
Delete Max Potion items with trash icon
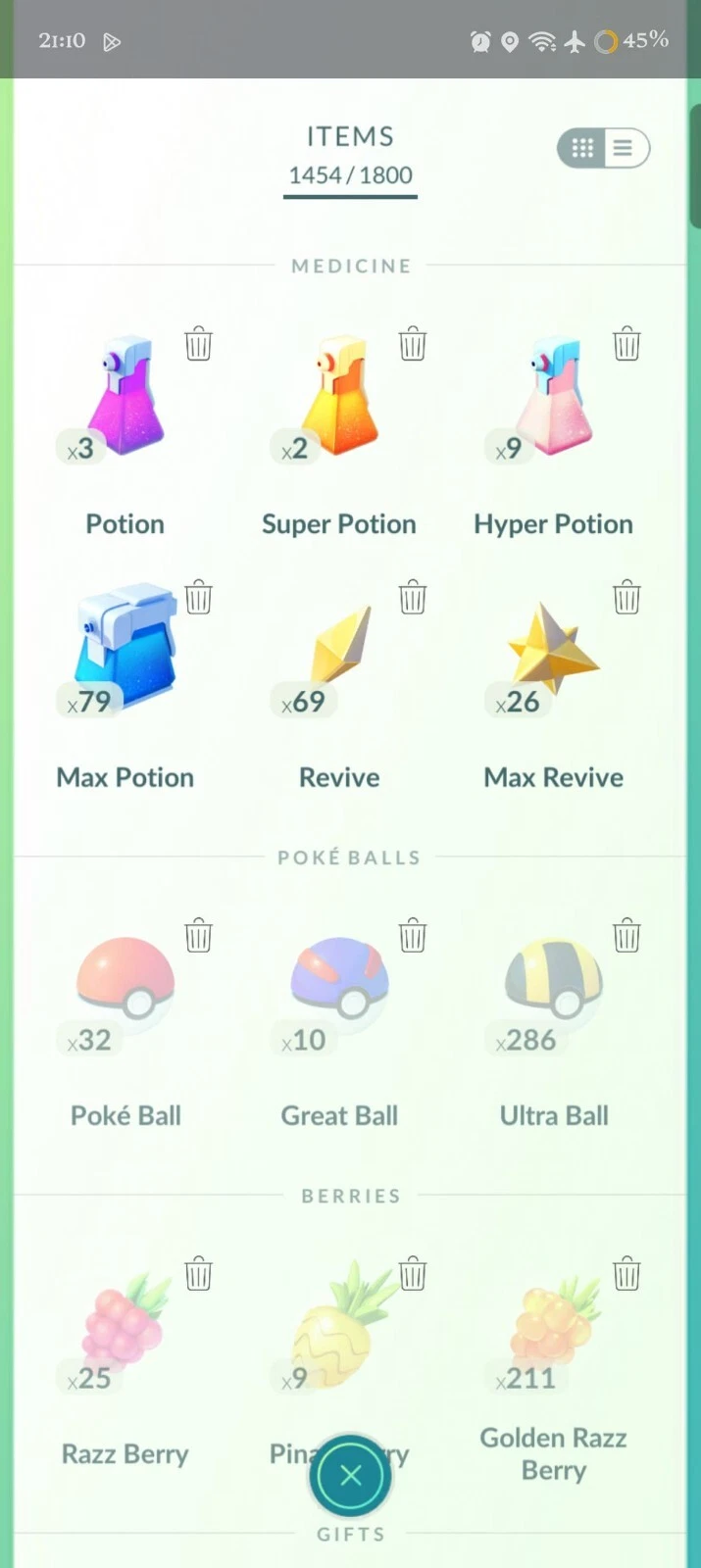[198, 597]
